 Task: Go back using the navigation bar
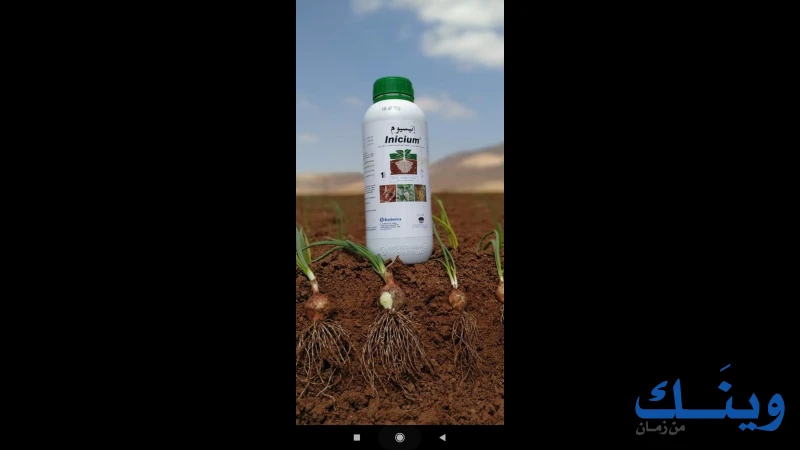[442, 437]
